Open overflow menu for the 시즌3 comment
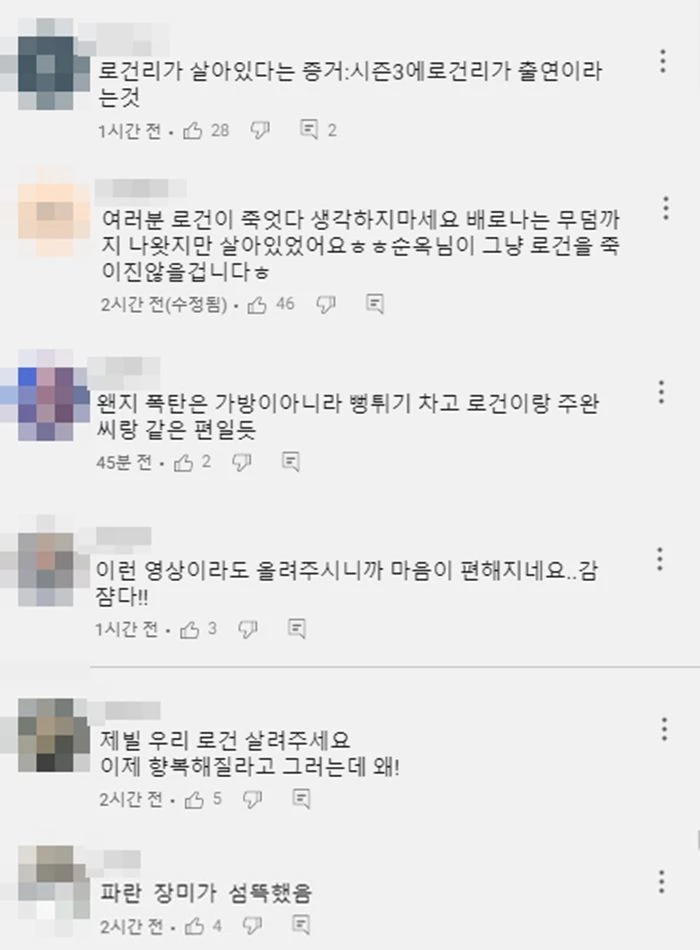The width and height of the screenshot is (700, 950). point(663,62)
